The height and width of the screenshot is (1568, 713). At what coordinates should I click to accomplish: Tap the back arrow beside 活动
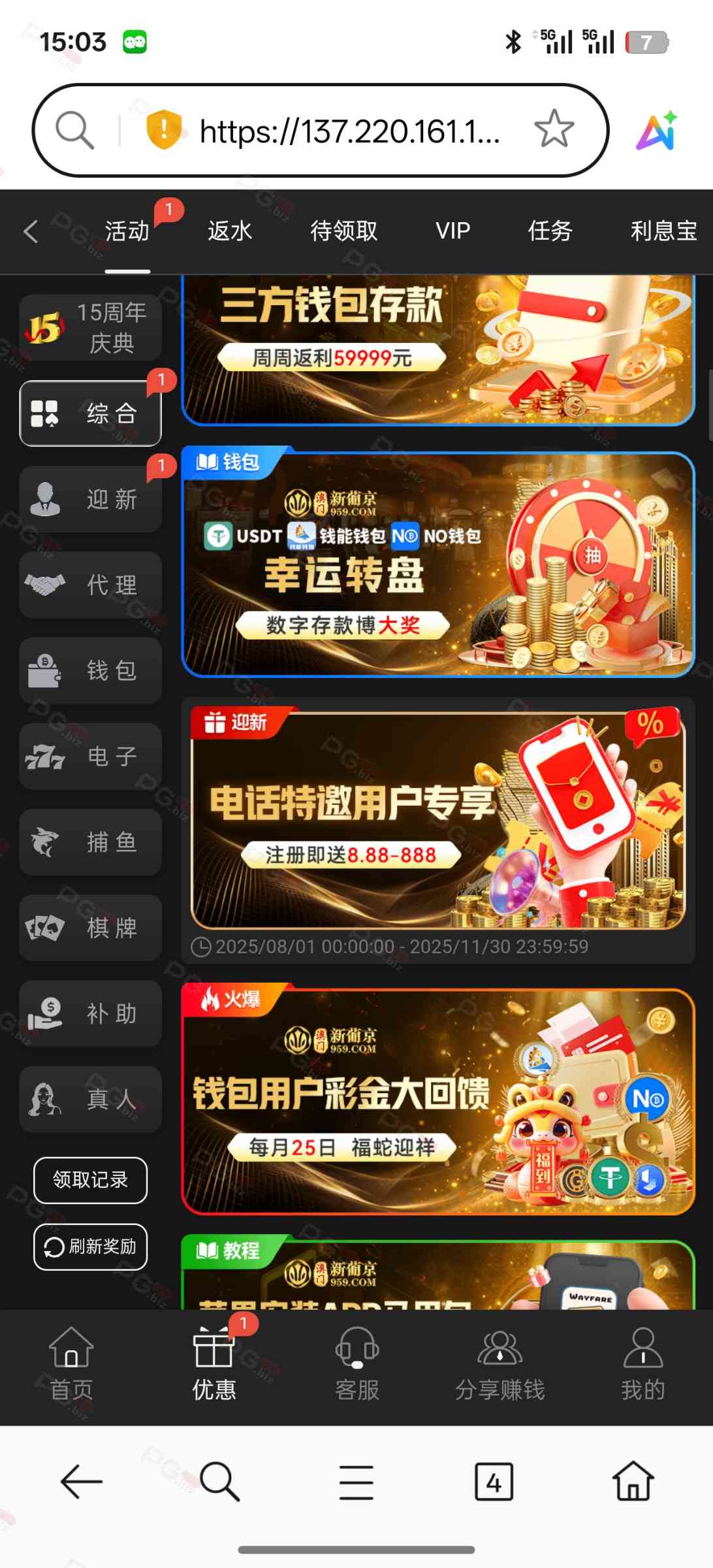31,231
